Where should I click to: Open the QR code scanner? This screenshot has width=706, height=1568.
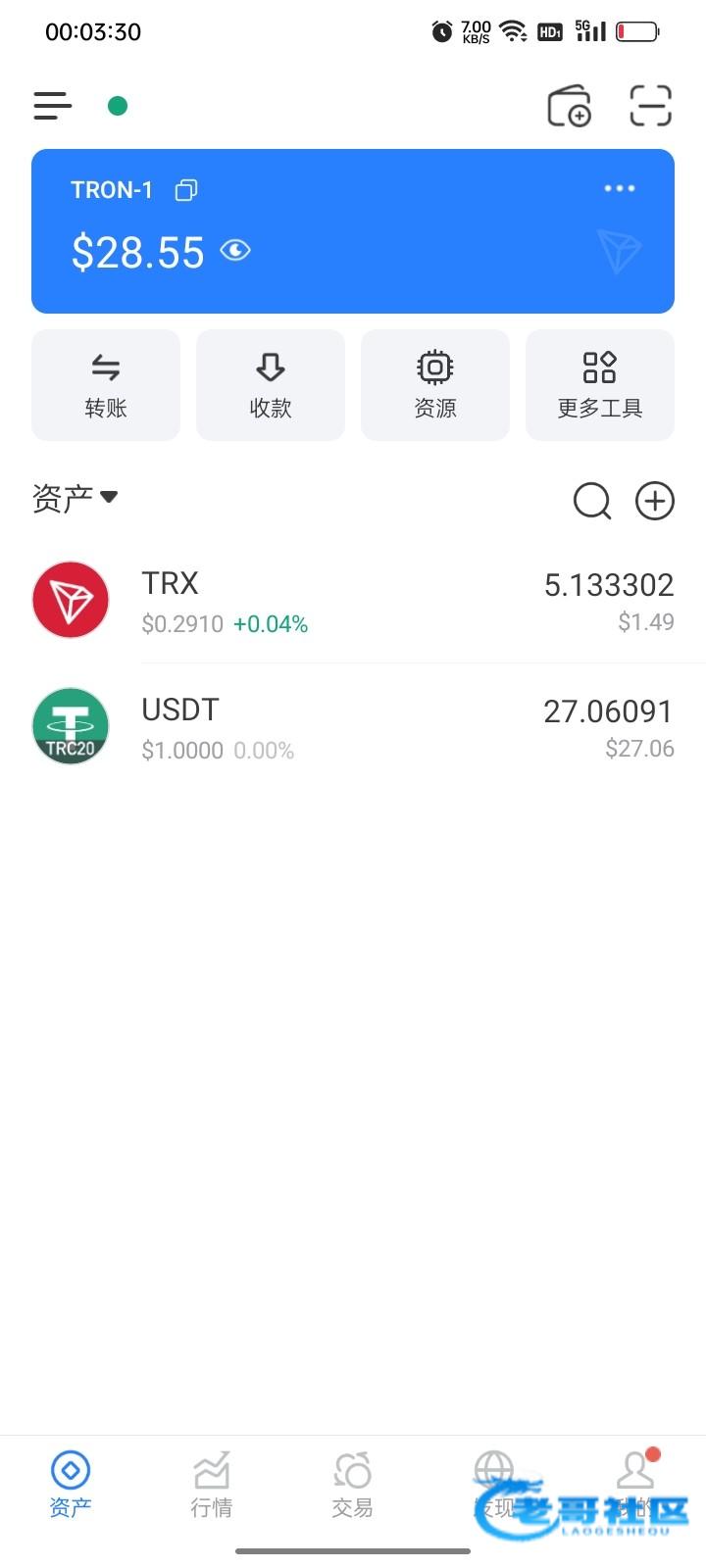[x=650, y=106]
